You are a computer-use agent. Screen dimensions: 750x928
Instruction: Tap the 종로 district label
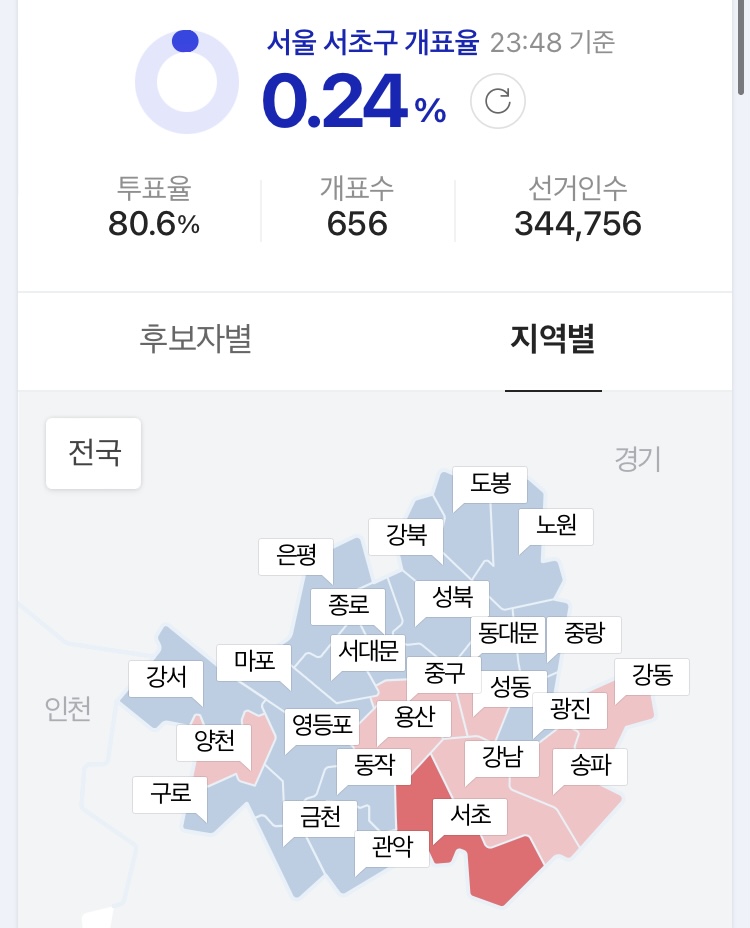347,605
